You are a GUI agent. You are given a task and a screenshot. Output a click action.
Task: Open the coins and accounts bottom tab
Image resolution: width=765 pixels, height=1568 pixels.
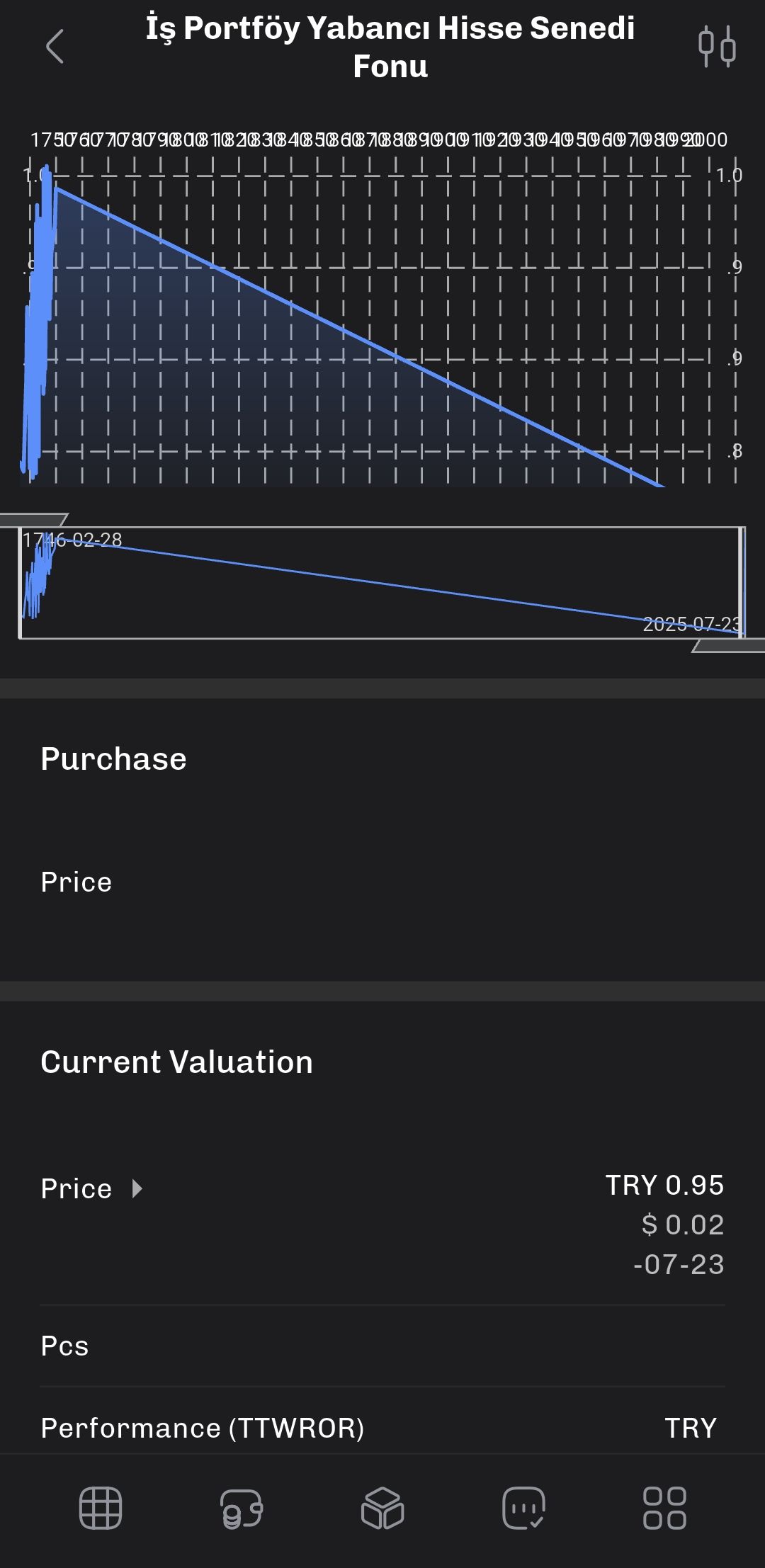click(x=241, y=1508)
